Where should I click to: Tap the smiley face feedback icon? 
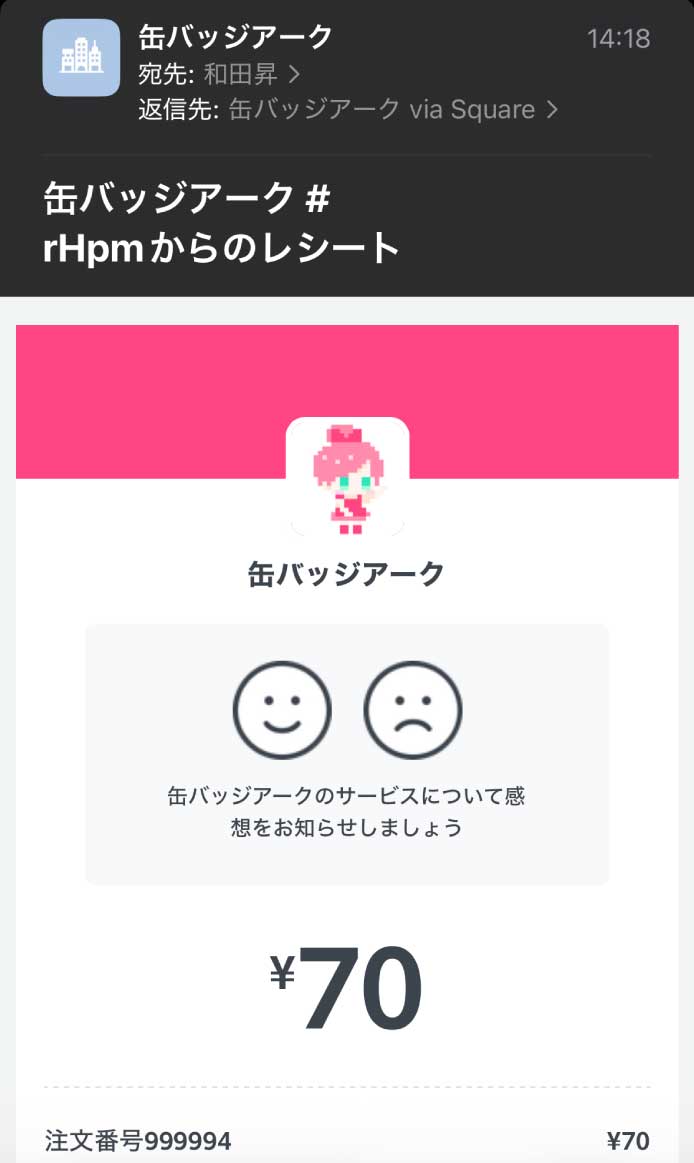pos(282,710)
